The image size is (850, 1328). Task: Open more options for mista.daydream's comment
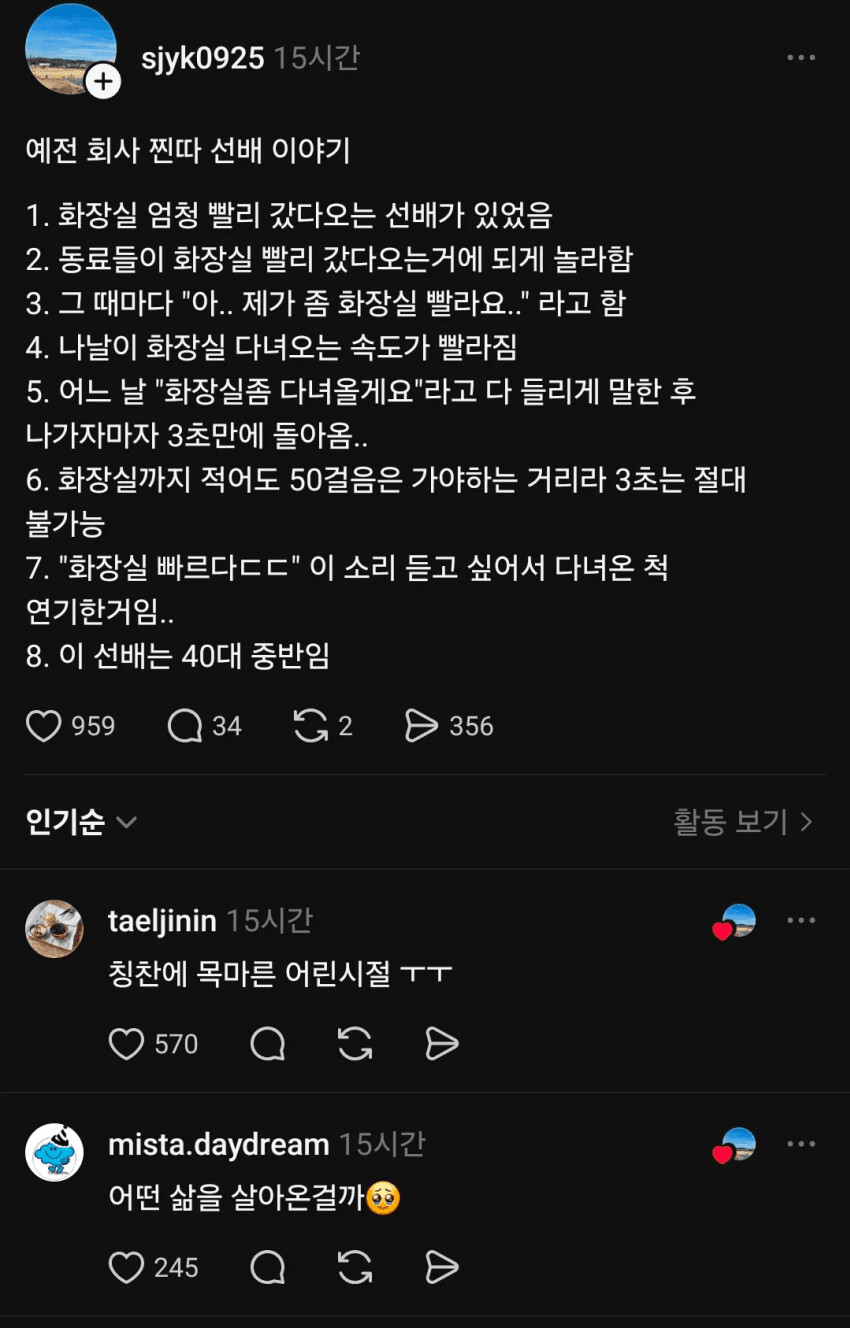click(801, 1144)
